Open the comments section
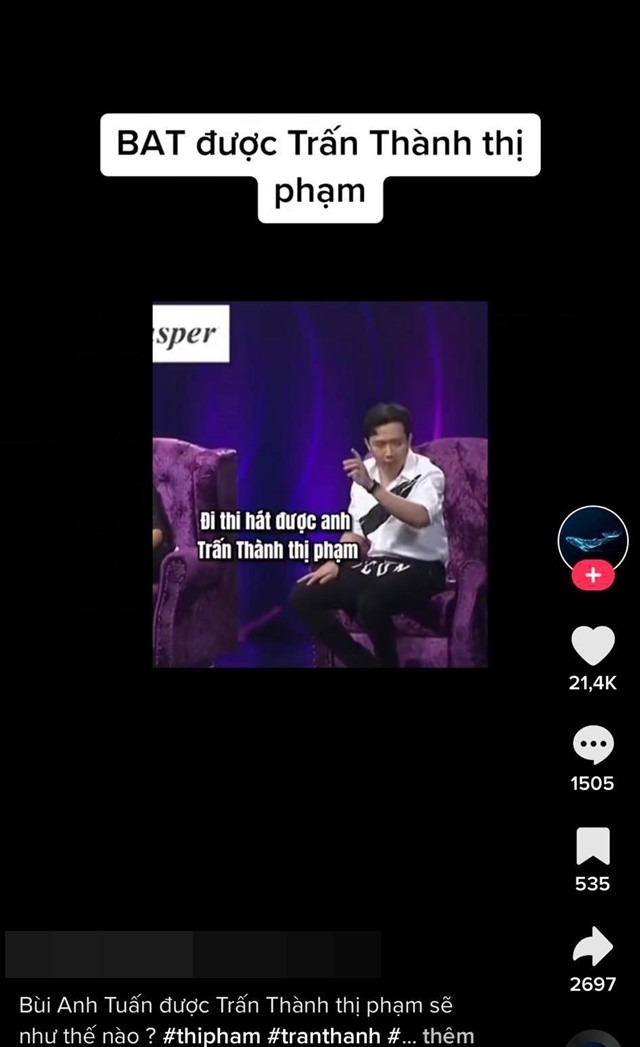This screenshot has height=1047, width=640. click(x=593, y=746)
